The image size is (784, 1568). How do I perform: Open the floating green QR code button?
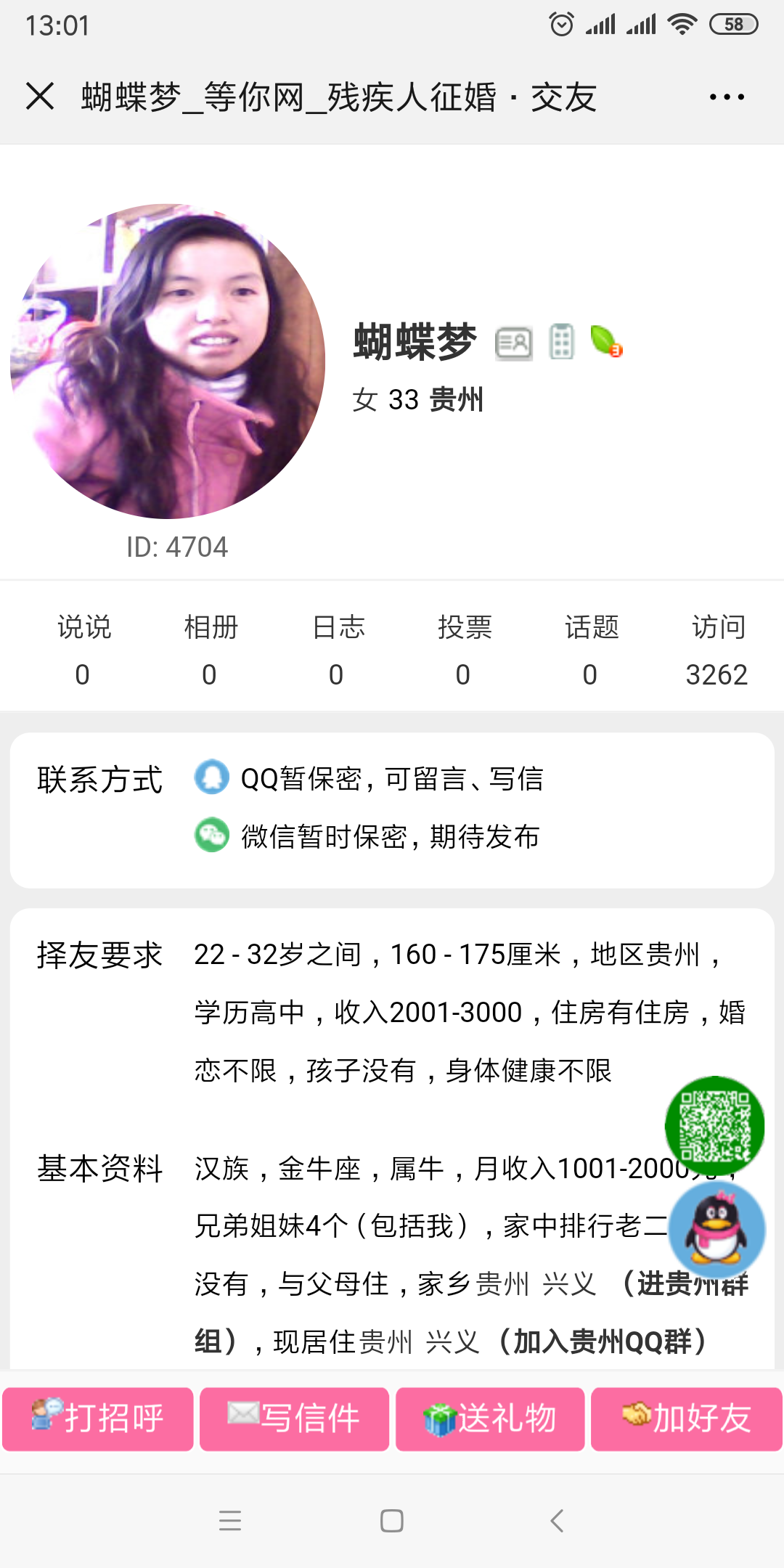coord(715,1125)
